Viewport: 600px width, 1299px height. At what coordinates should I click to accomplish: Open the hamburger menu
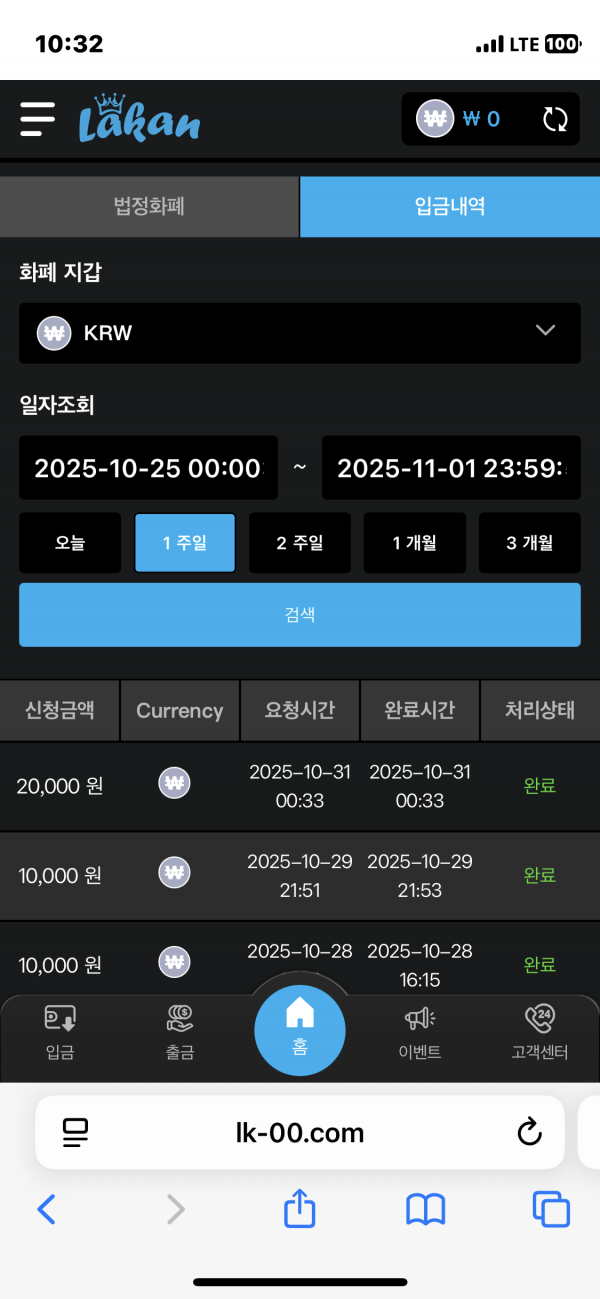point(38,119)
